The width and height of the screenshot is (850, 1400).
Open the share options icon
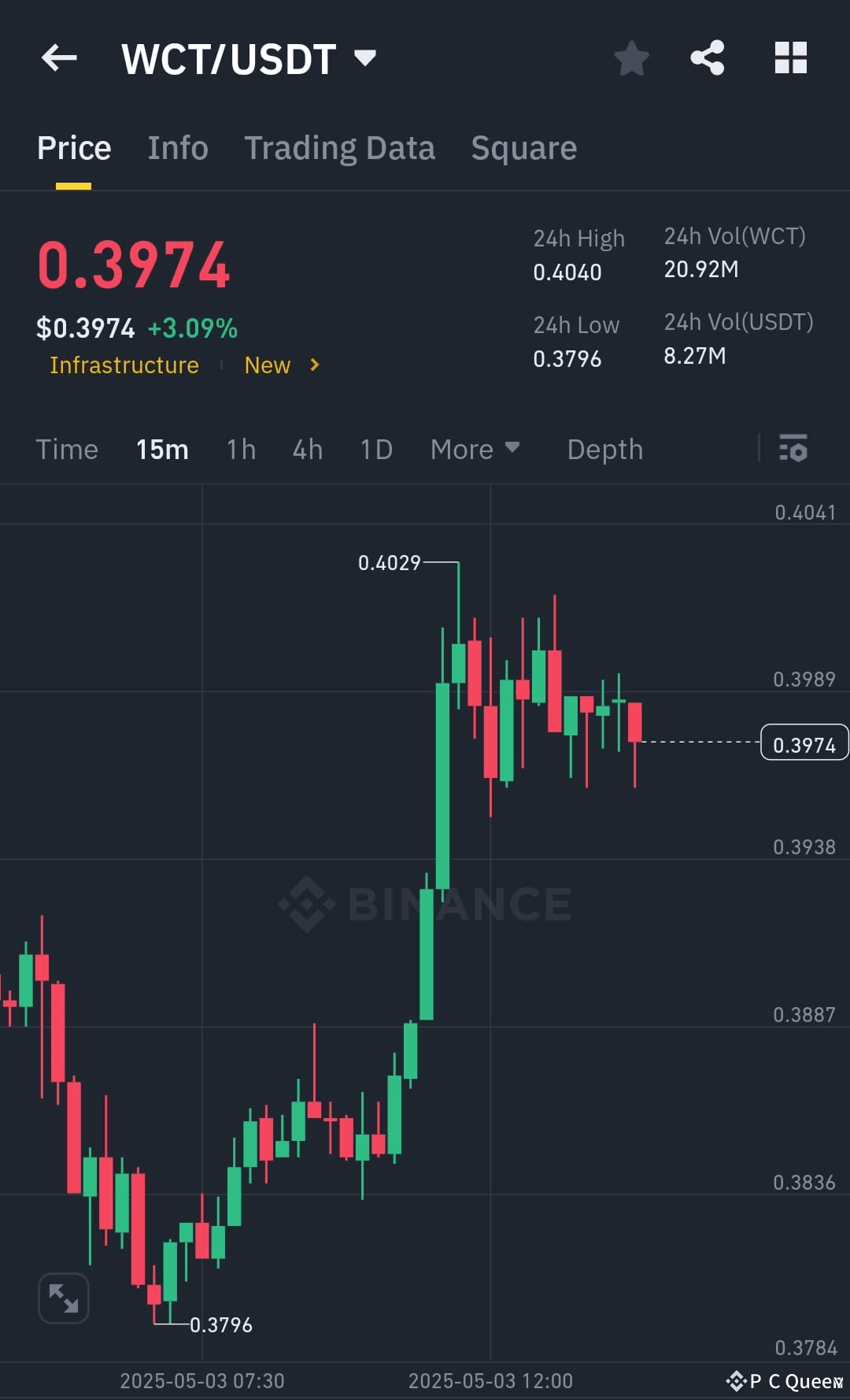point(707,57)
